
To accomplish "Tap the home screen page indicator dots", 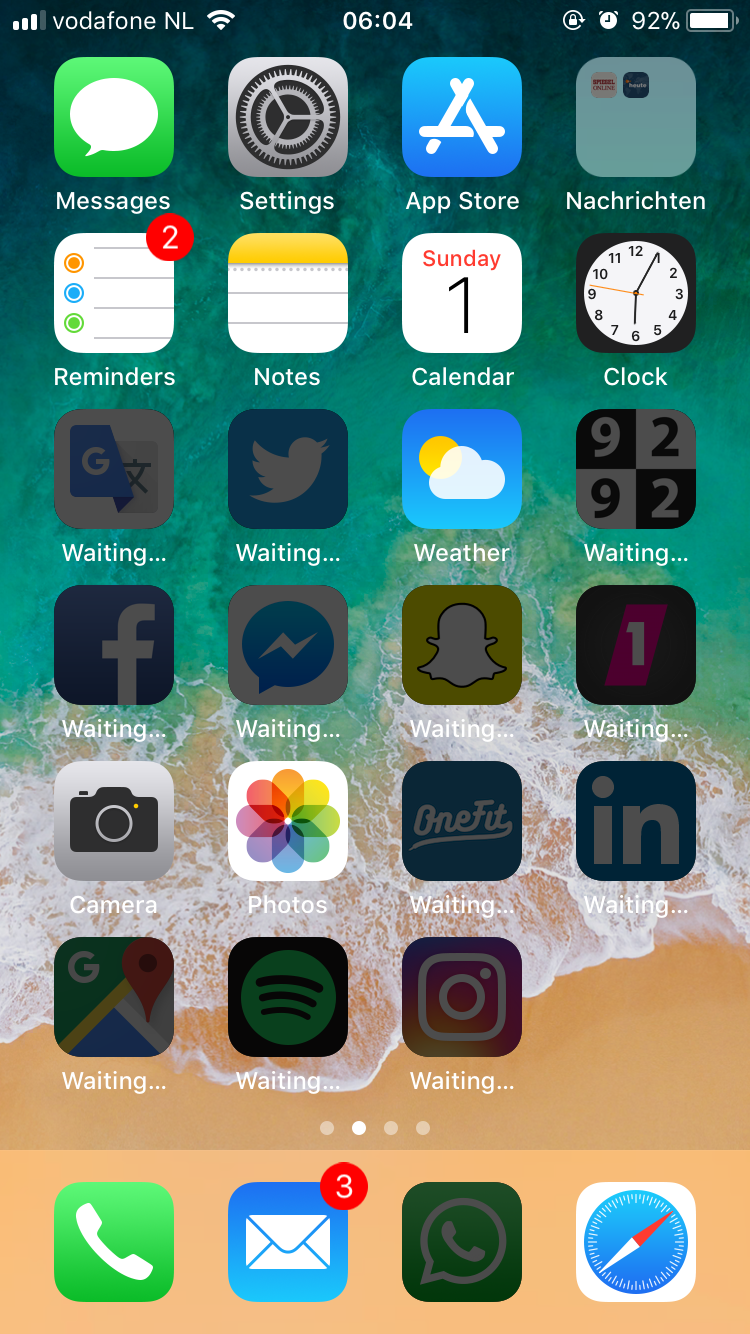I will (x=375, y=1128).
